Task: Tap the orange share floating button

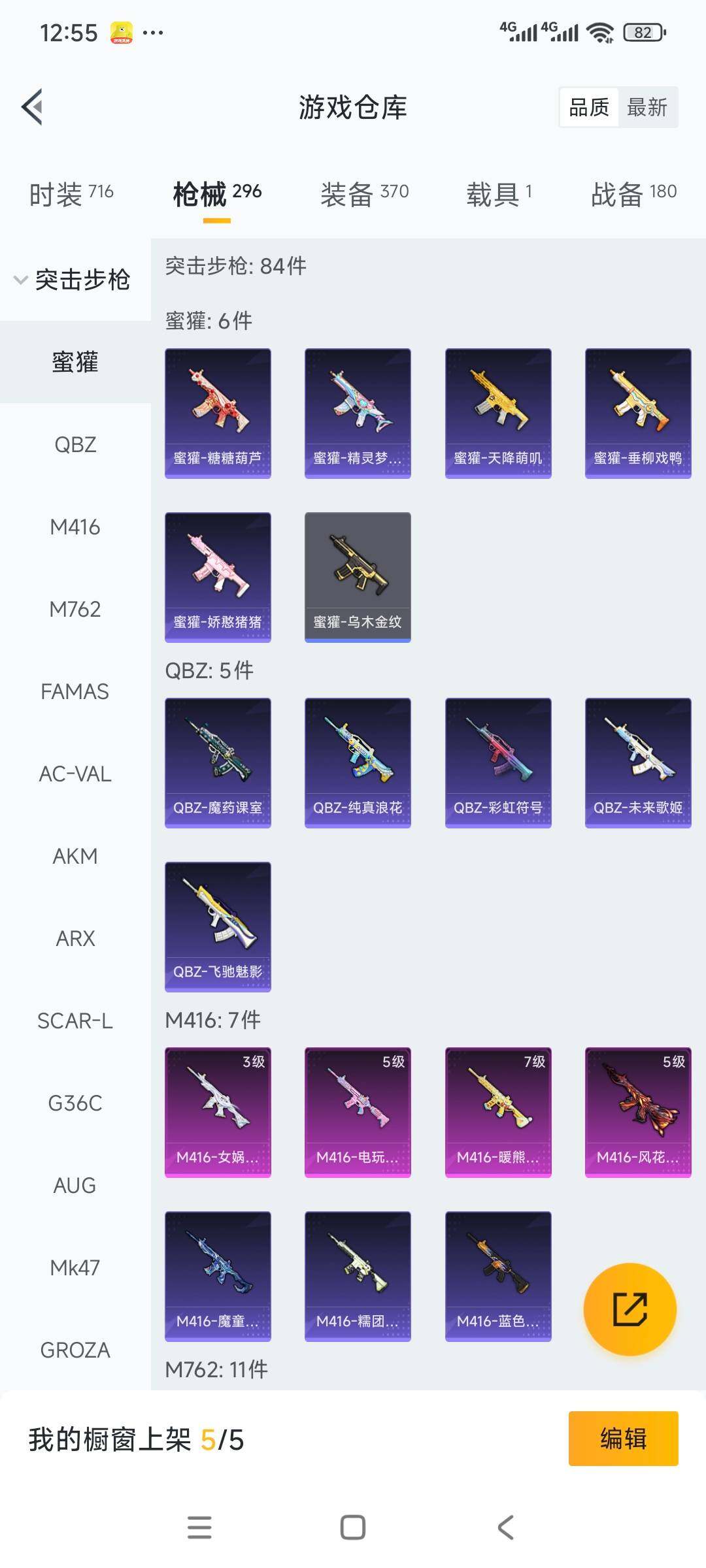Action: (x=630, y=1309)
